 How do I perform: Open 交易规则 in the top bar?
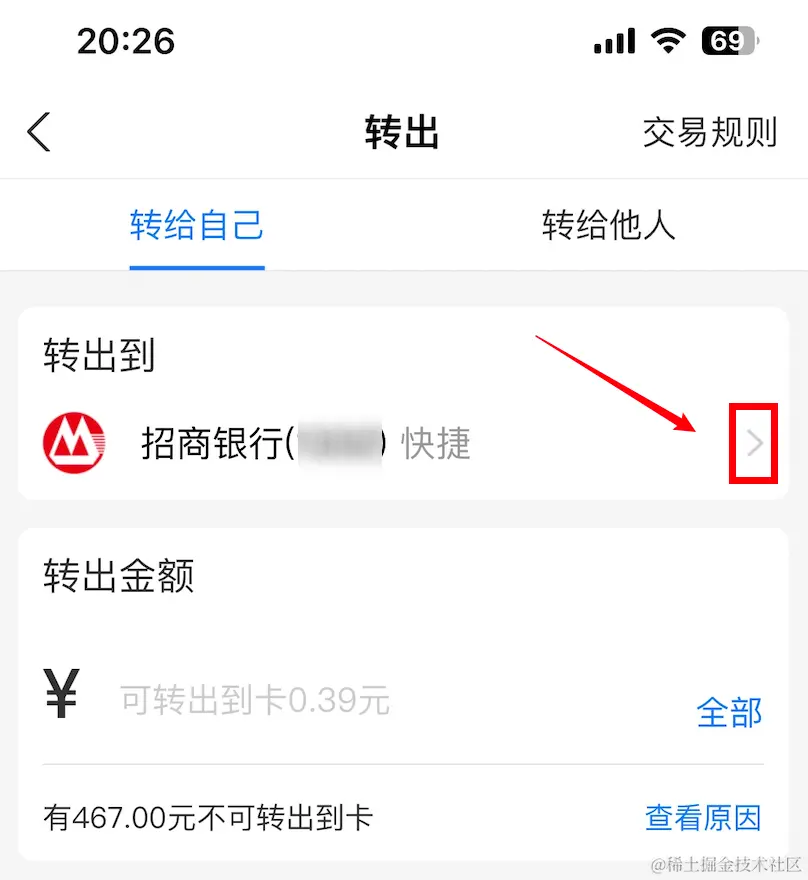pos(709,132)
